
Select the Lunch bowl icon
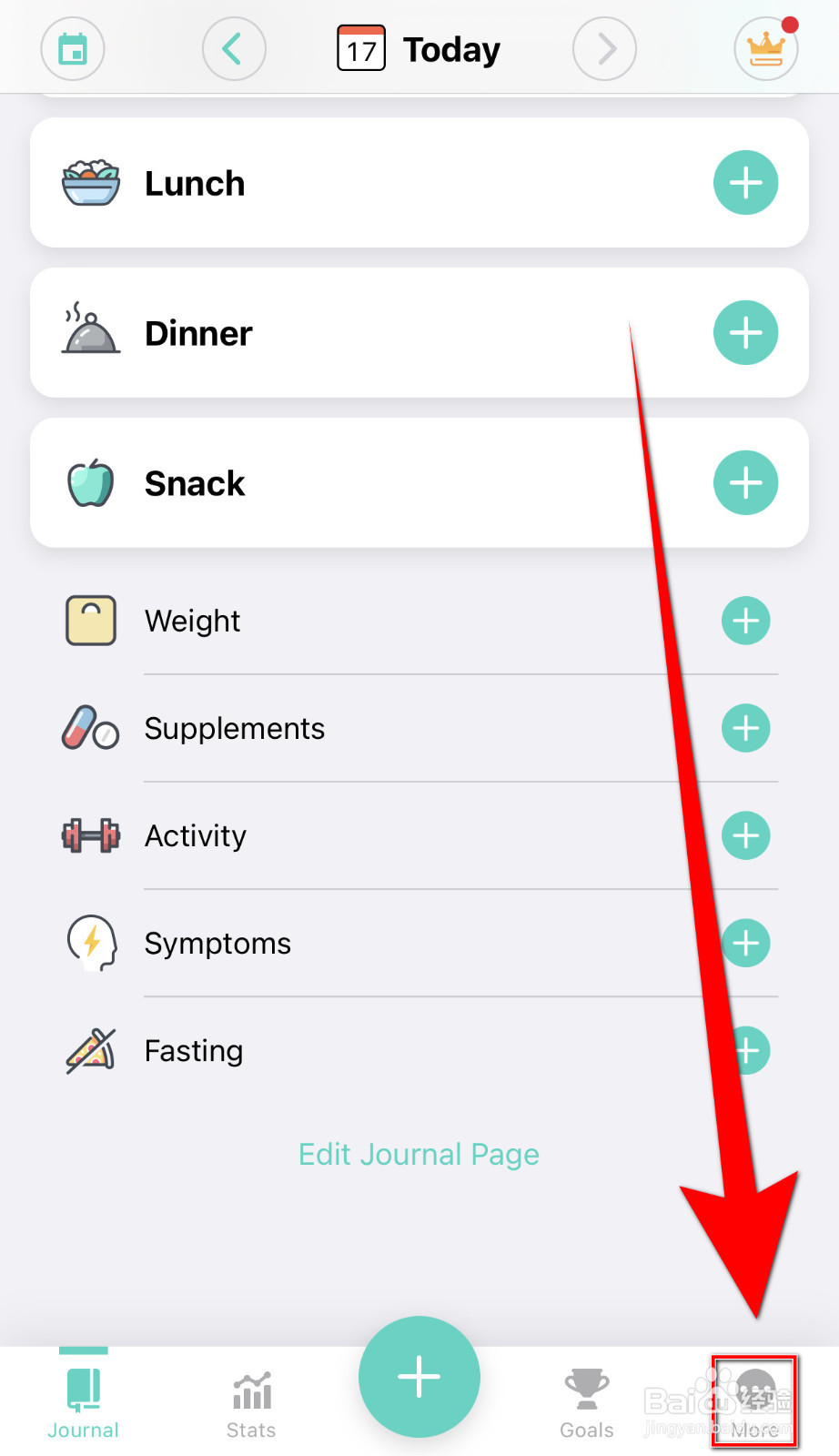click(89, 183)
